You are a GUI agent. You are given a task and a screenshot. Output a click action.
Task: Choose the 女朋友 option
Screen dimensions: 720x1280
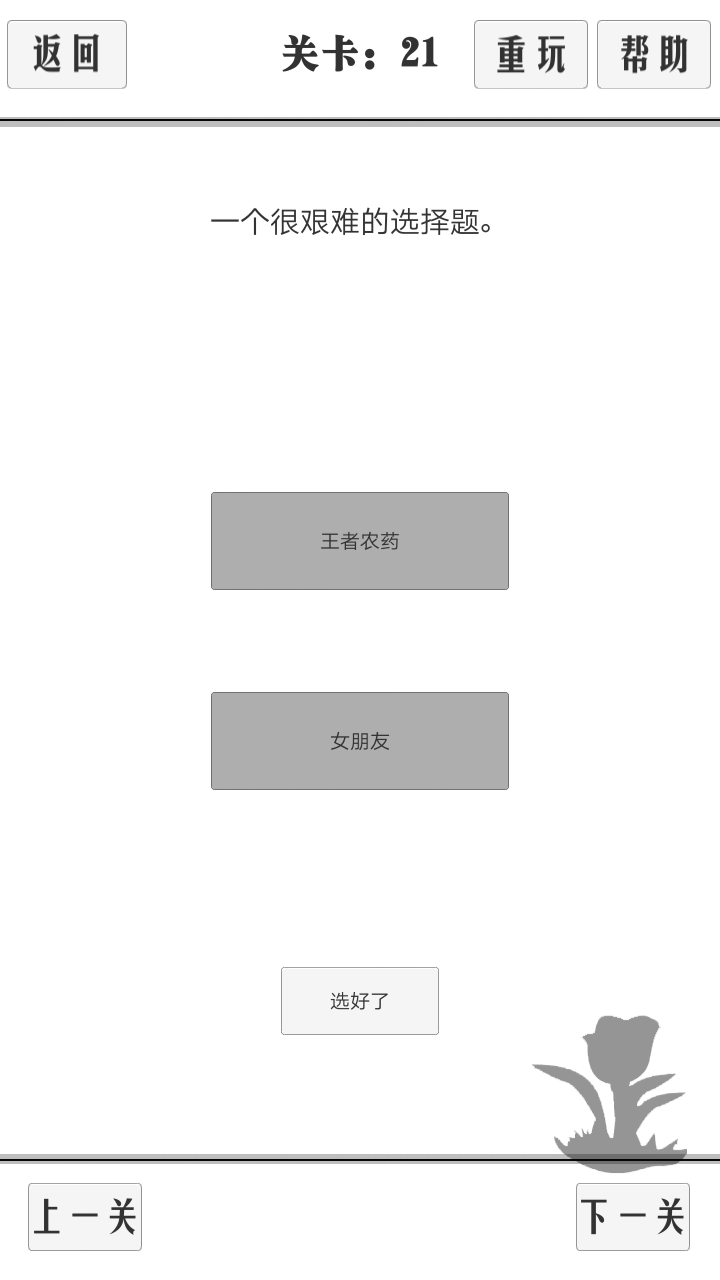360,741
